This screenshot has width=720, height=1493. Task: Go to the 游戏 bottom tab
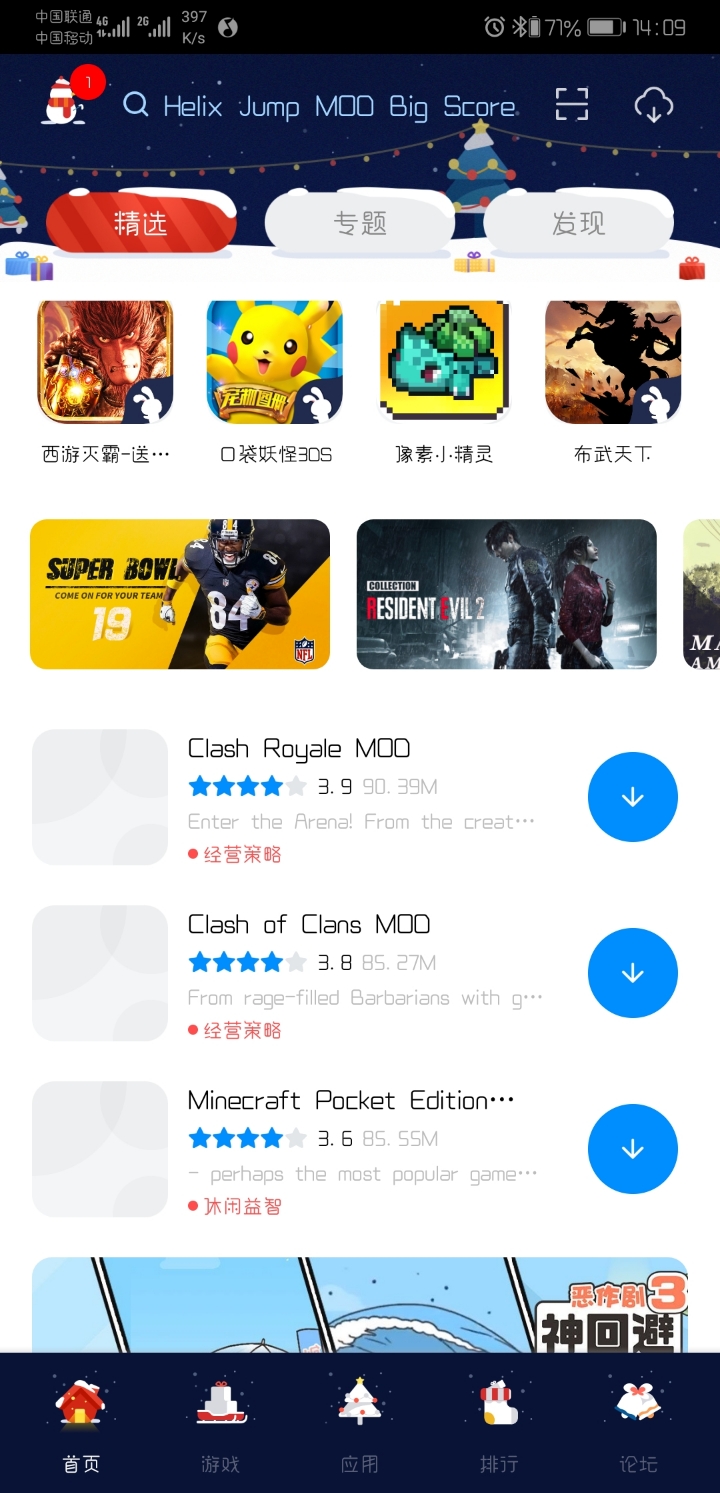(220, 1425)
